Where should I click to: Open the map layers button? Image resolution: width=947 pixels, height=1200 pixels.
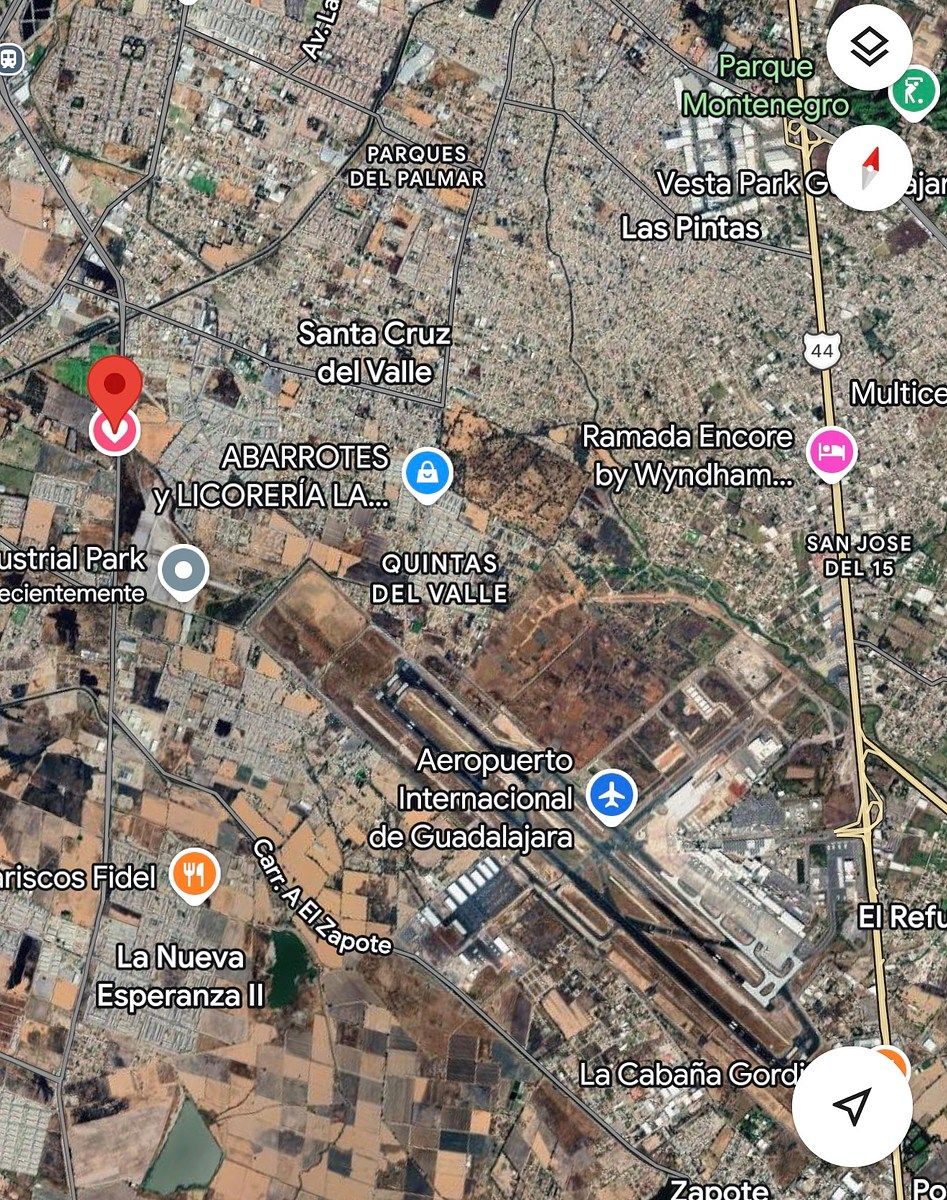pyautogui.click(x=869, y=47)
